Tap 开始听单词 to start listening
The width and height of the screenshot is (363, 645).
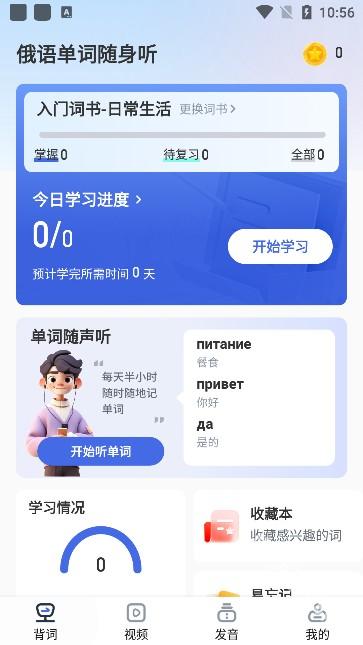(x=100, y=451)
